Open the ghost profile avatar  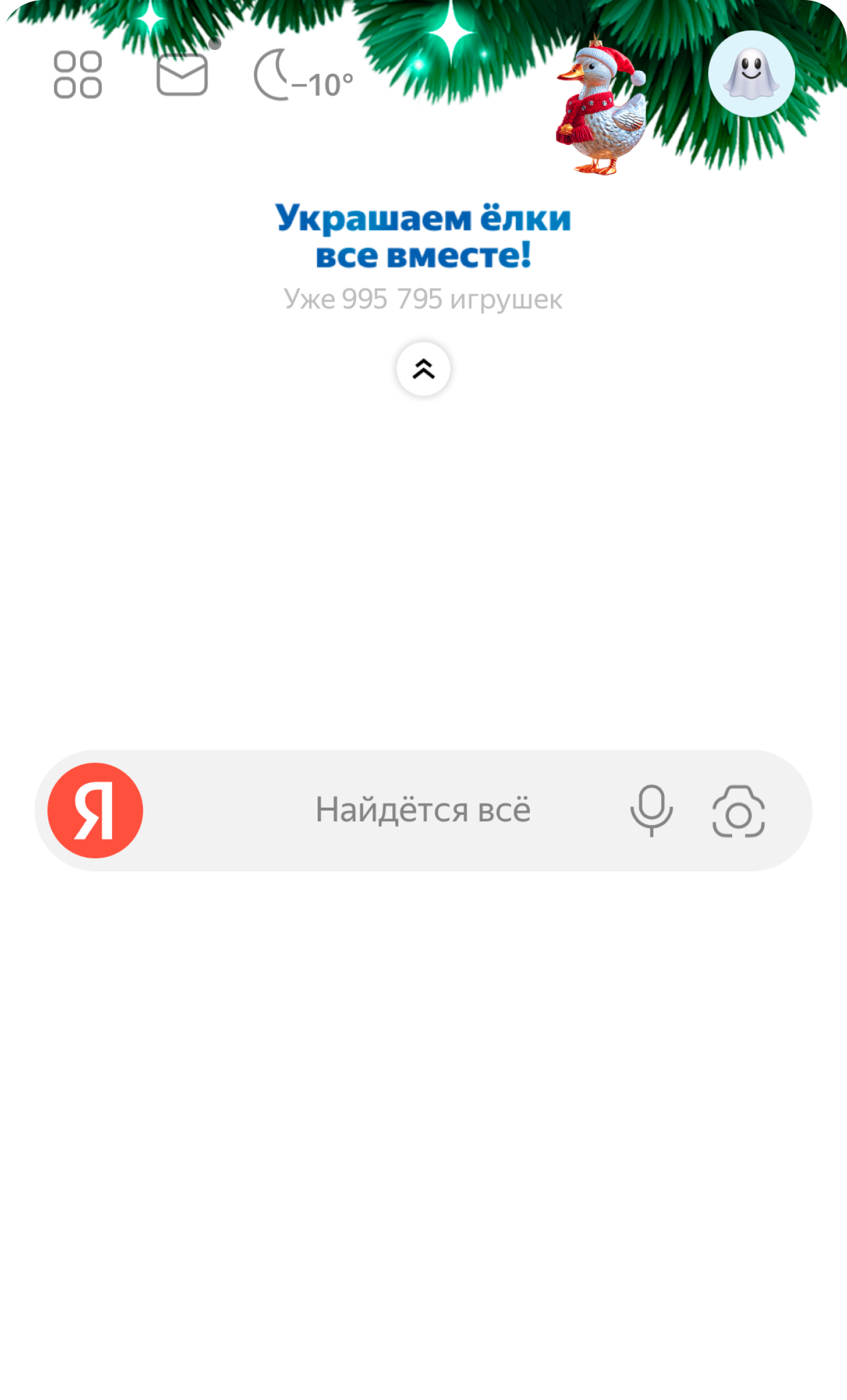pyautogui.click(x=751, y=73)
